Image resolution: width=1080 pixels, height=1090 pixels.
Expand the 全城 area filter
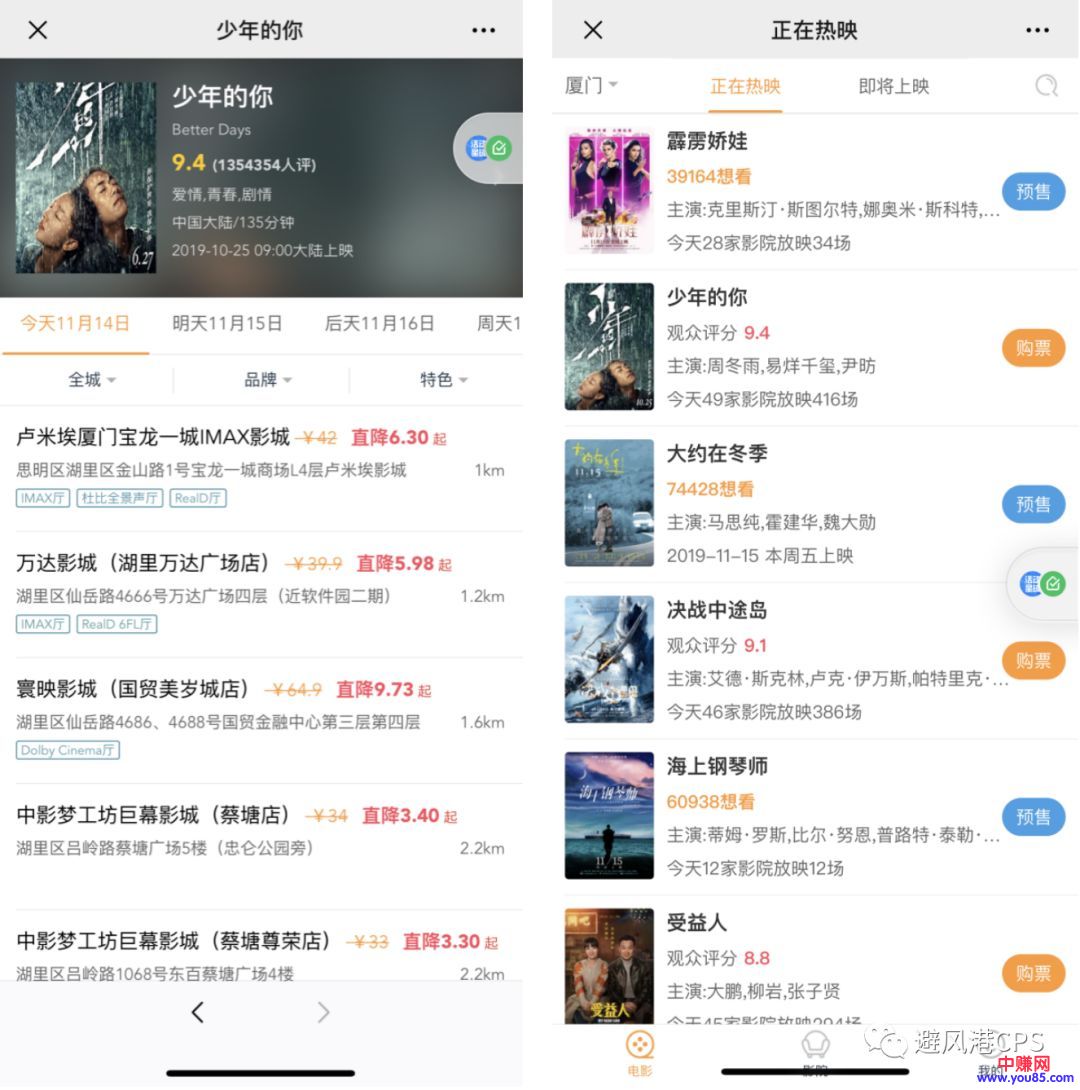92,380
